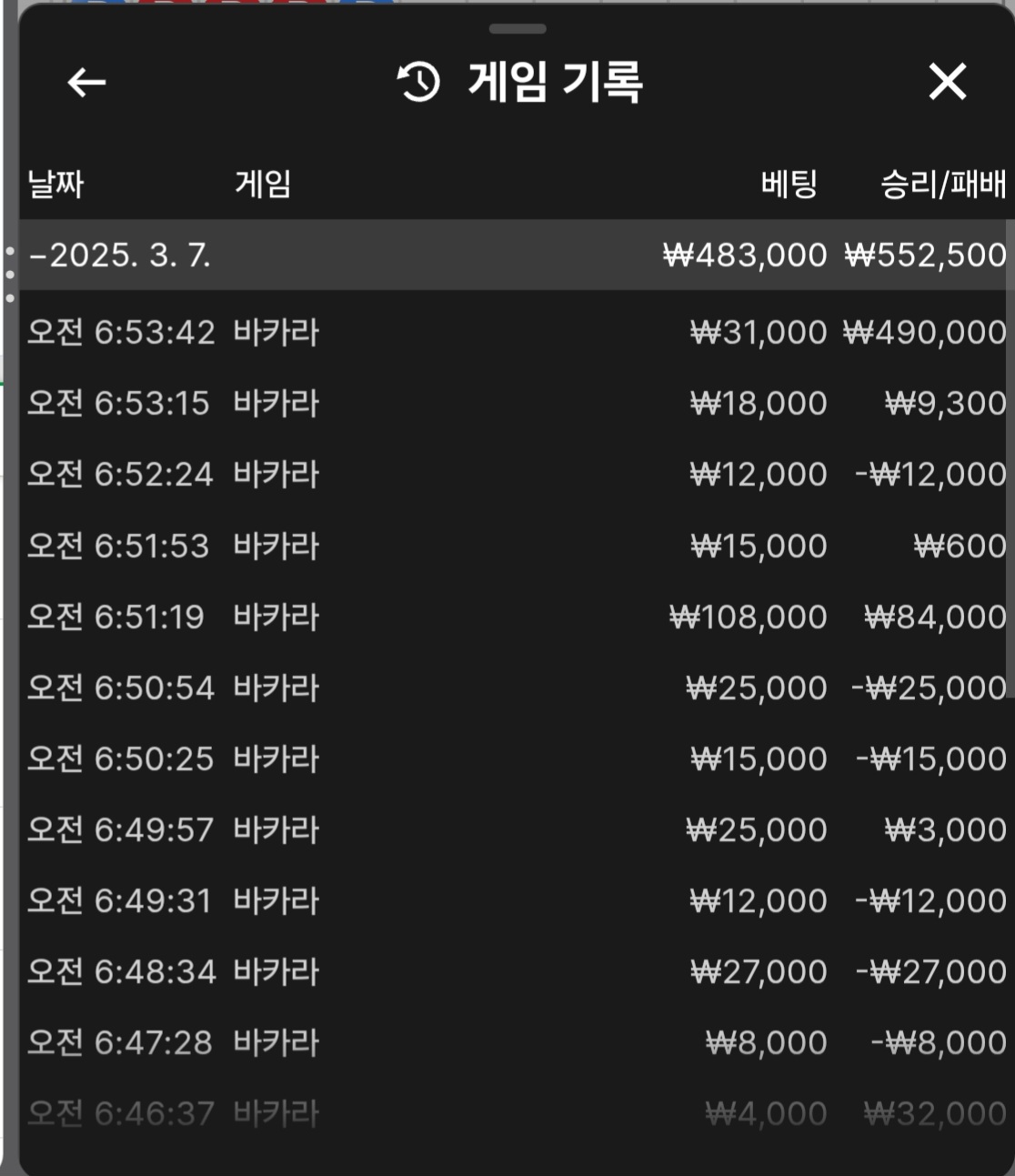Select the 6:52:24 baccarat record
The height and width of the screenshot is (1176, 1015).
515,475
